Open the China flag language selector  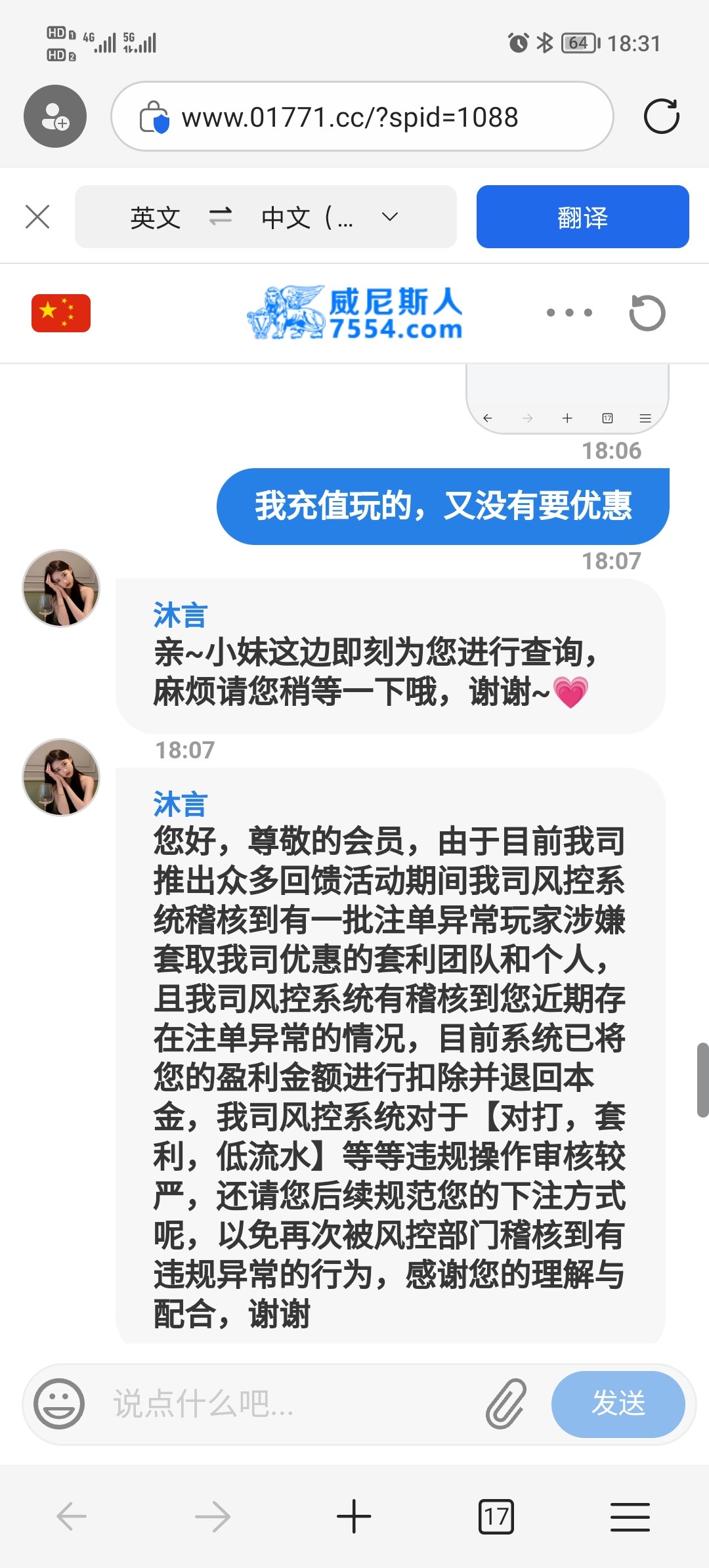pyautogui.click(x=61, y=313)
